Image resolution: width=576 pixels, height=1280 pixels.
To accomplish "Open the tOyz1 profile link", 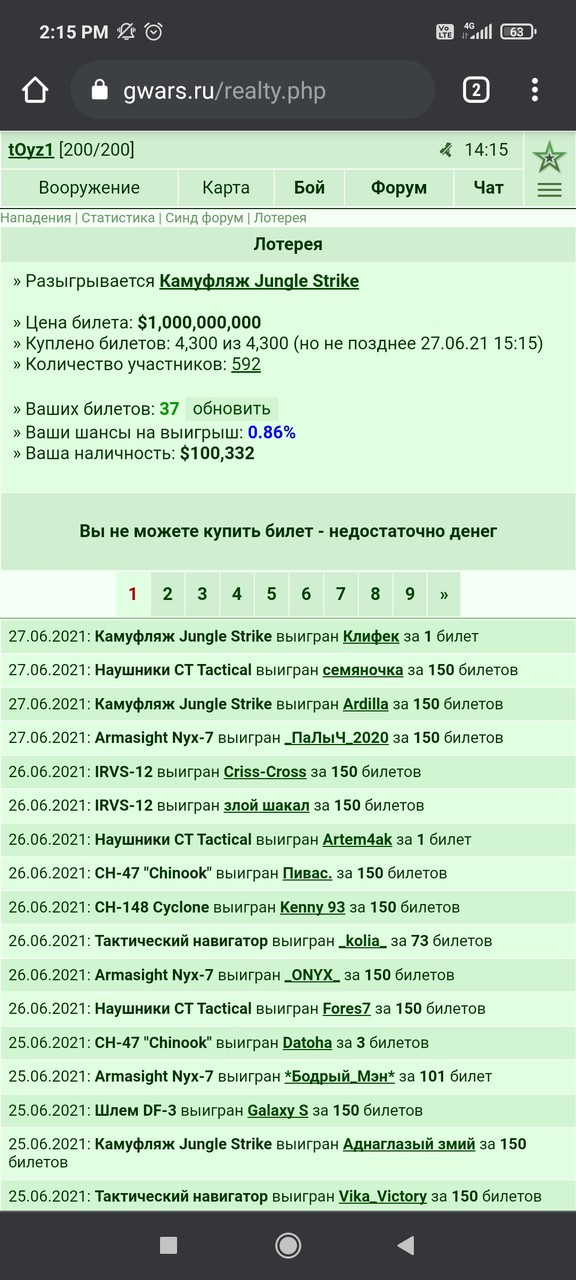I will point(31,150).
